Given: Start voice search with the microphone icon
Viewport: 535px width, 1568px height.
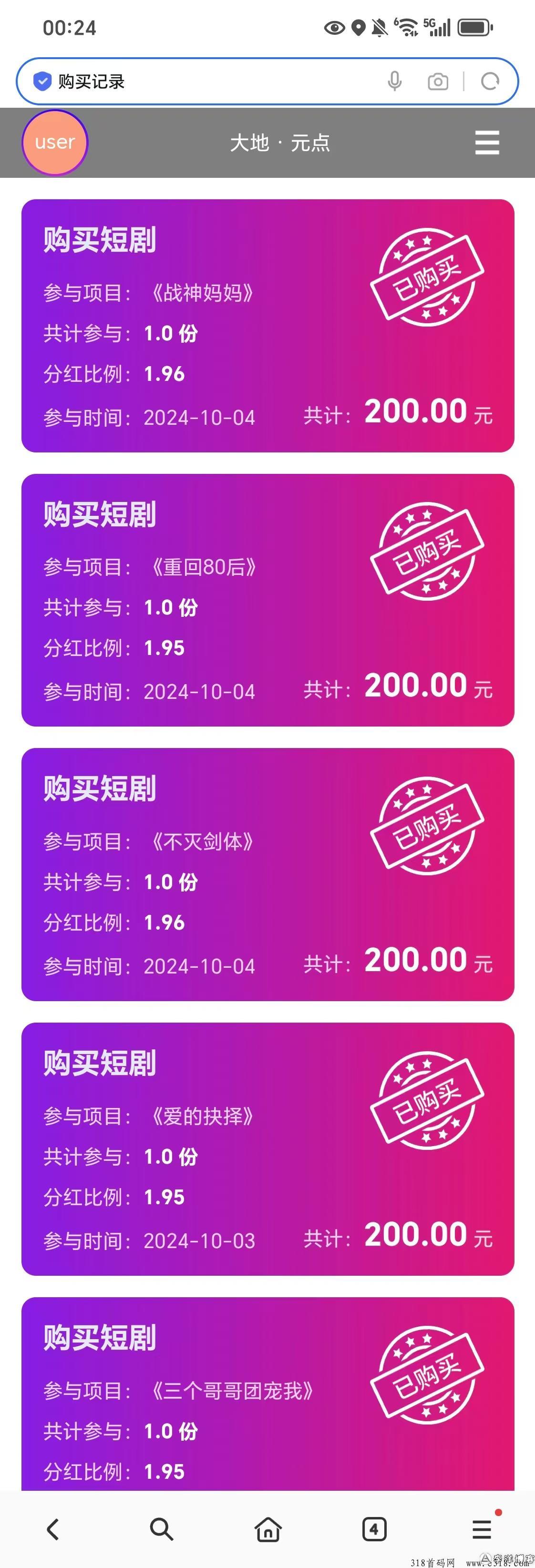Looking at the screenshot, I should [x=394, y=82].
